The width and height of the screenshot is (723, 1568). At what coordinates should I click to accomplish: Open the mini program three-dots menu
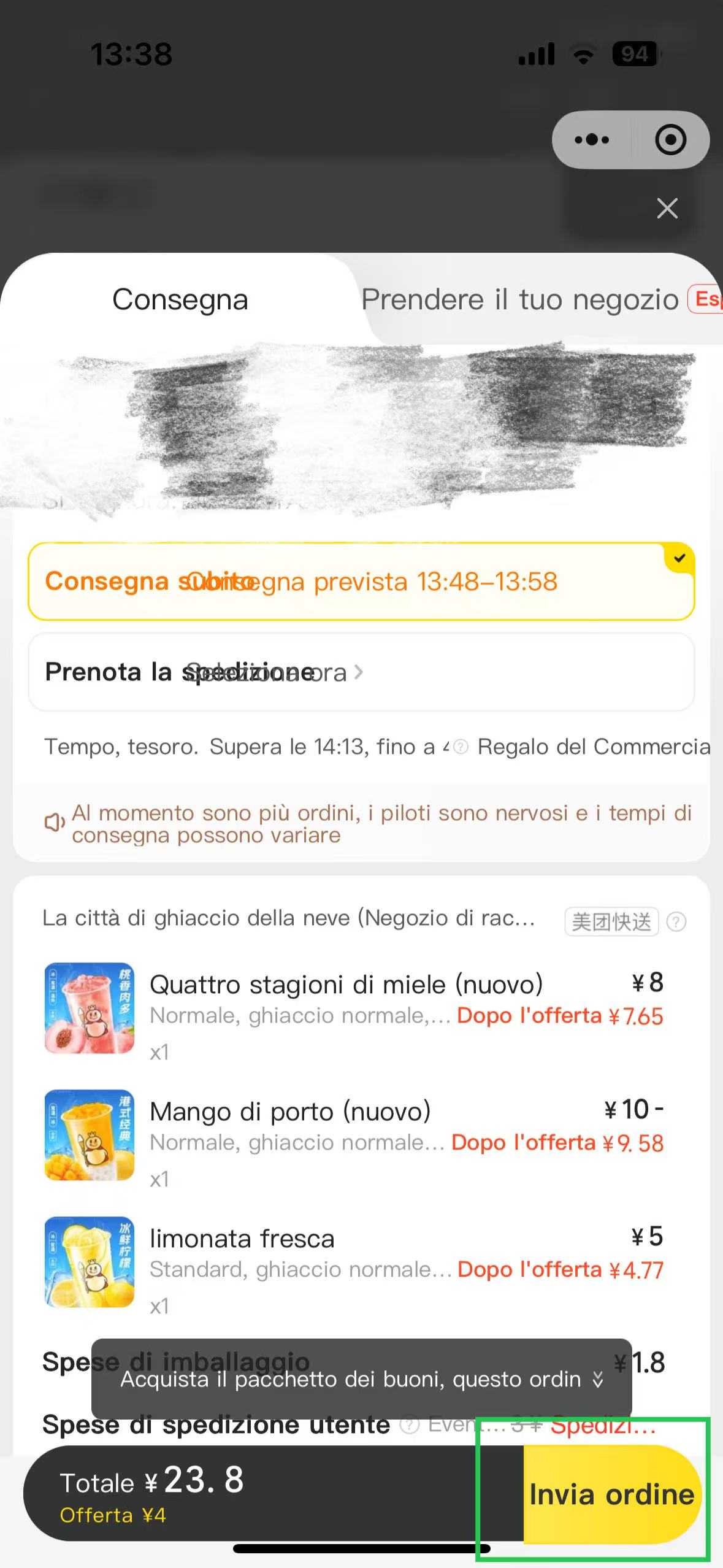[592, 140]
